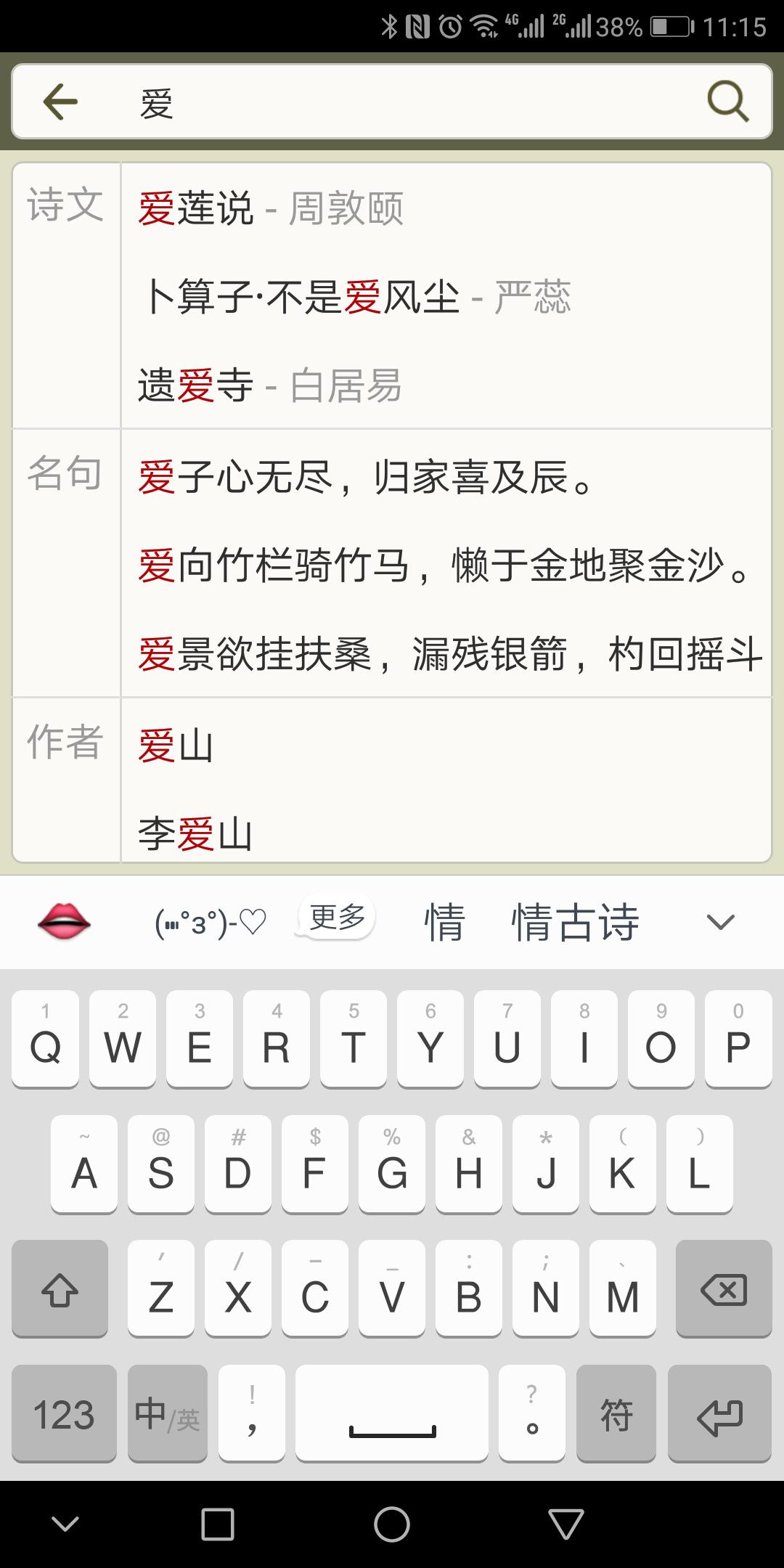Screen dimensions: 784x1568
Task: Switch keyboard language with 中/英 key
Action: 167,1414
